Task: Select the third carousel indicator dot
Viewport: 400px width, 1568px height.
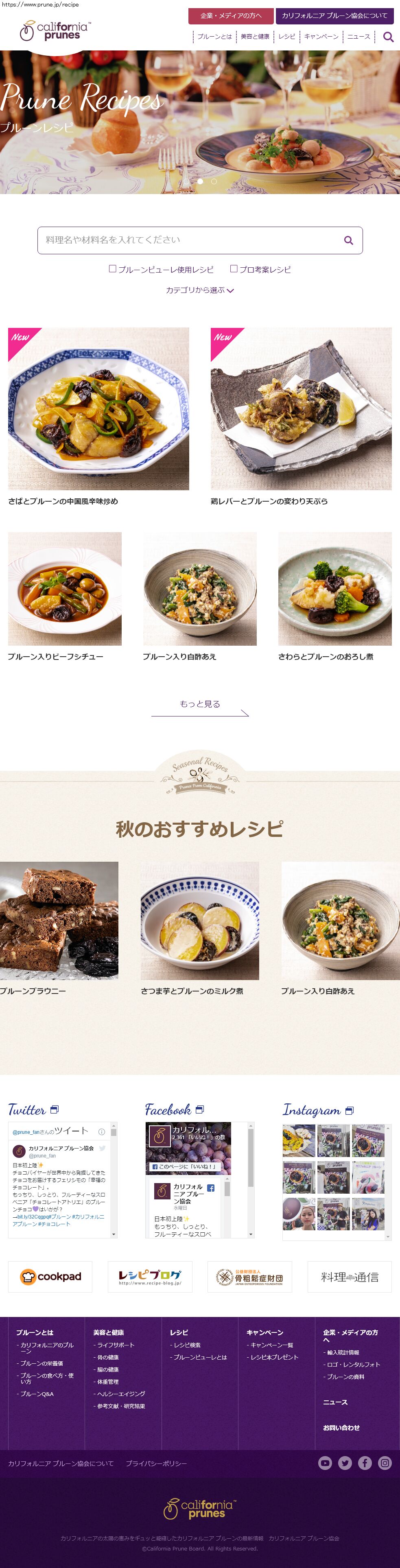Action: click(214, 181)
